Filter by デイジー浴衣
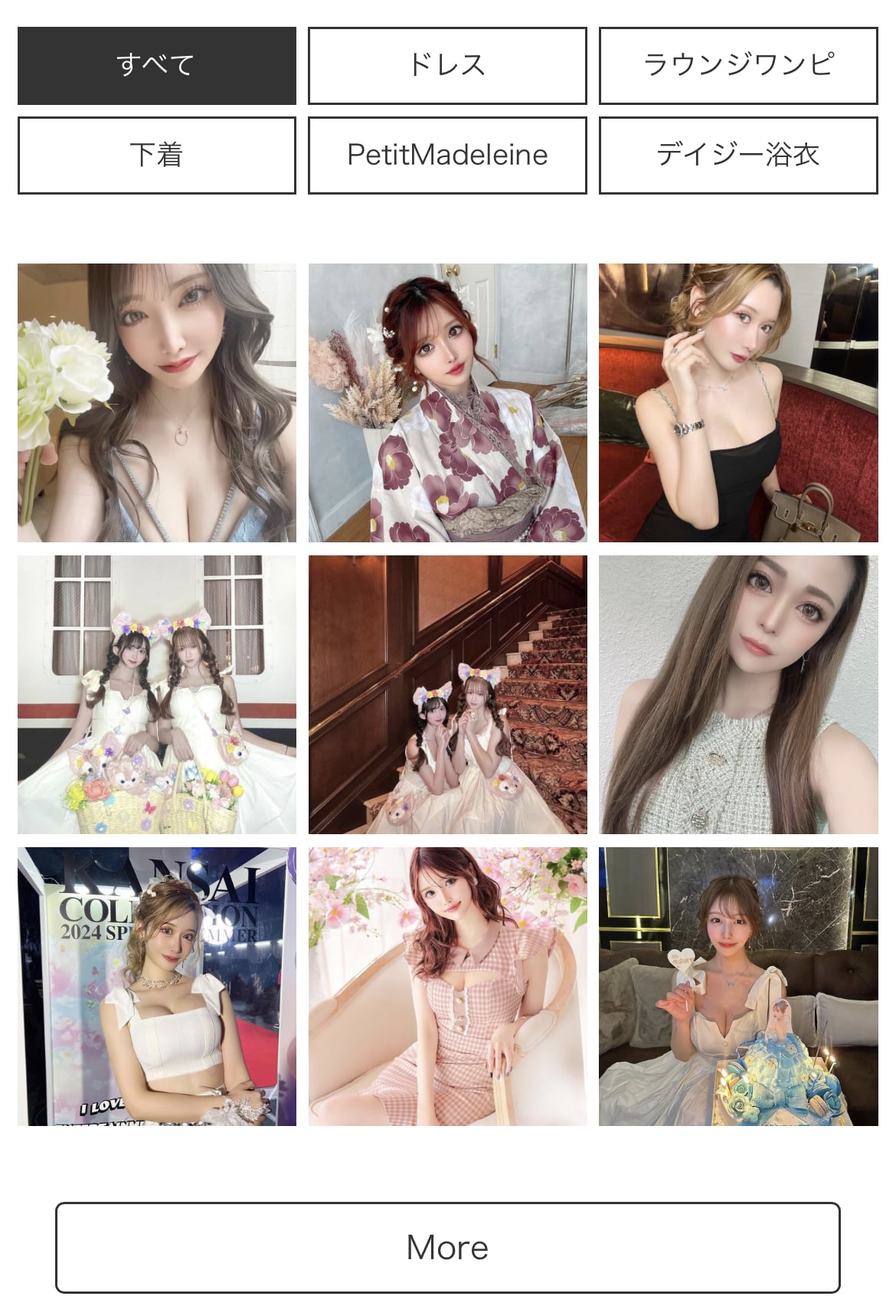Screen dimensions: 896x1316 click(x=737, y=155)
